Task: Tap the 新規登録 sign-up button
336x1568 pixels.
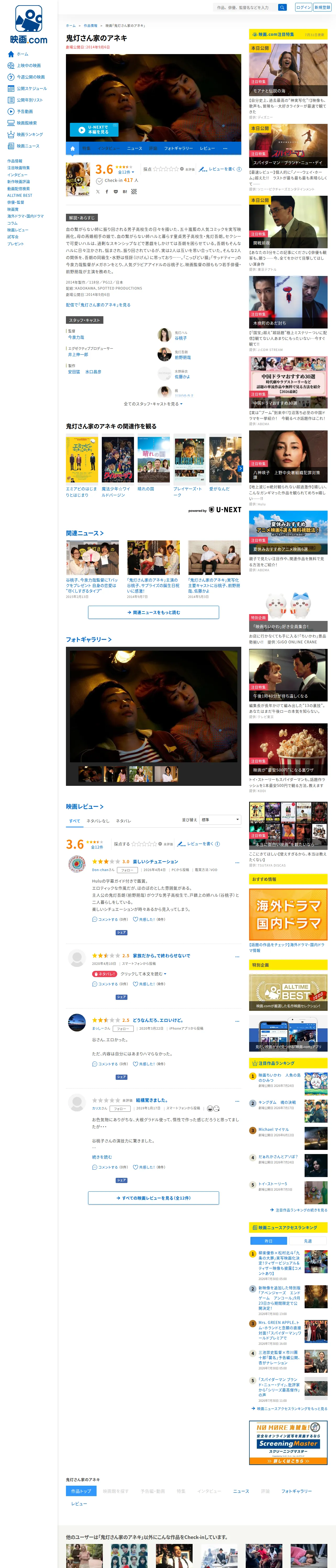Action: tap(322, 7)
